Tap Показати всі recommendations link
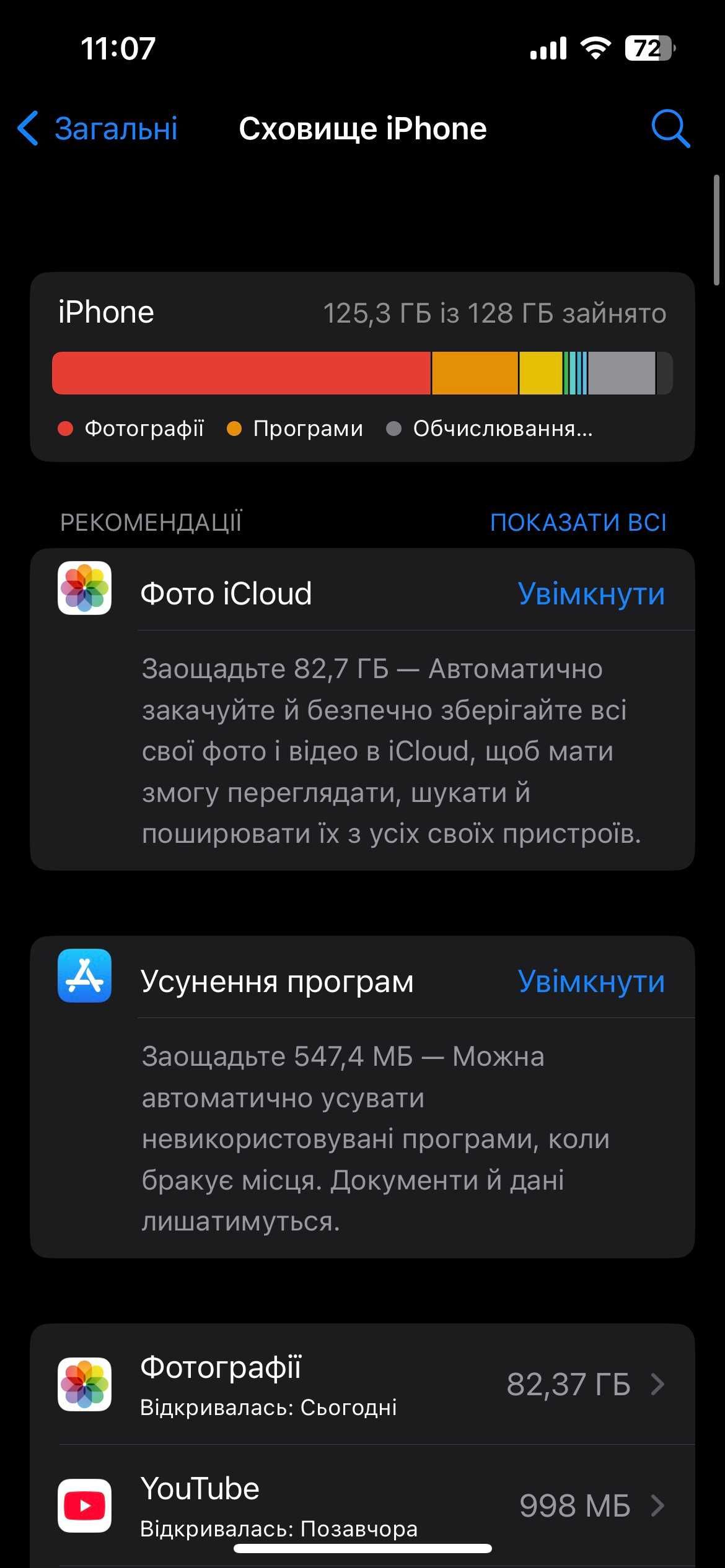This screenshot has height=1568, width=725. click(578, 522)
